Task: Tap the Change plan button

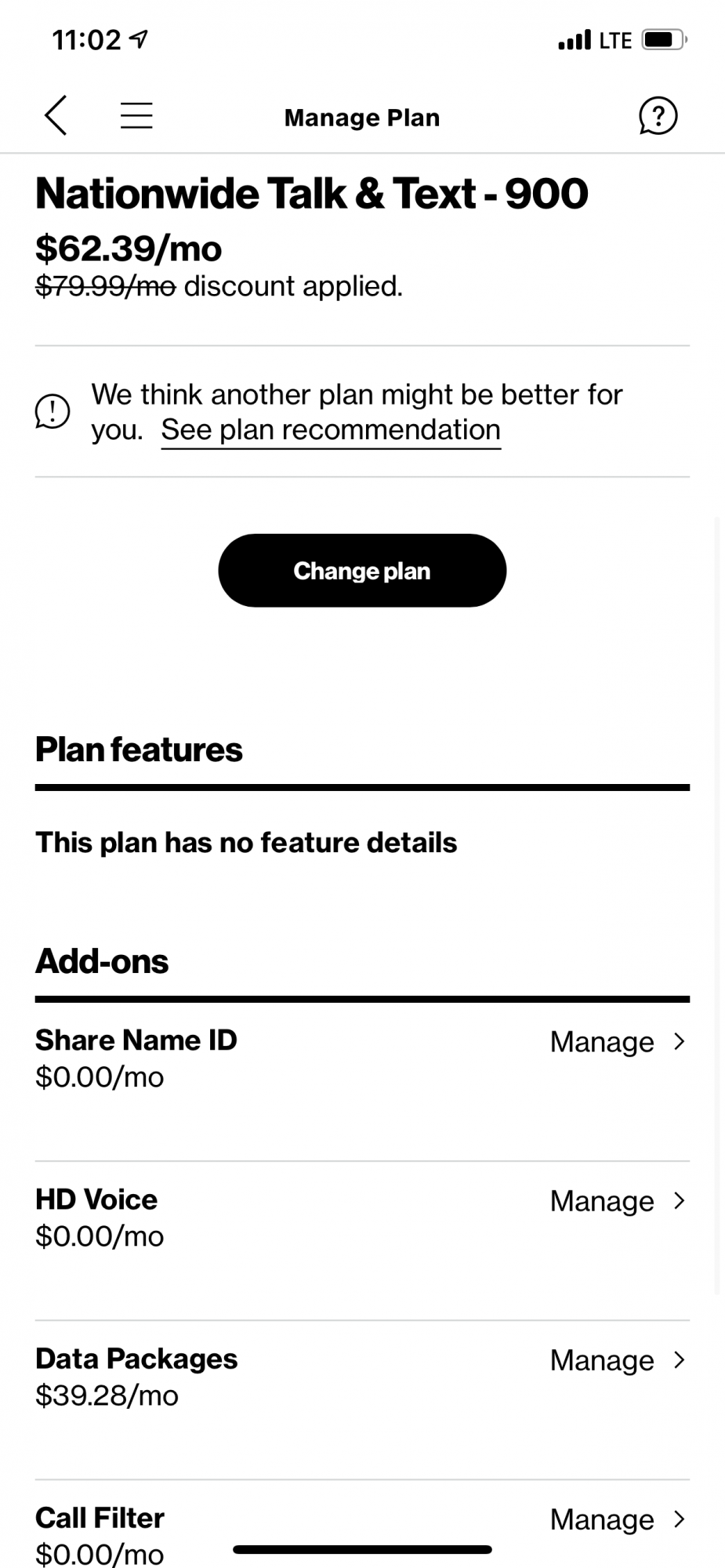Action: click(x=362, y=571)
